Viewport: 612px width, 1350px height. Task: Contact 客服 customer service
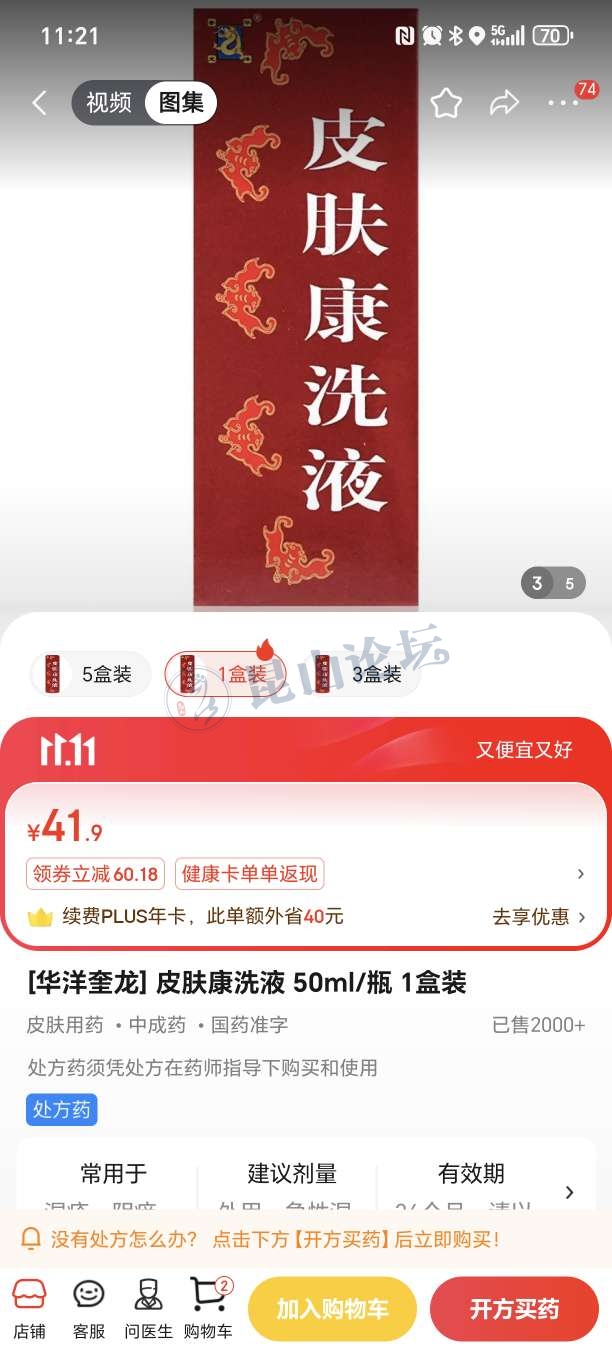(89, 1308)
